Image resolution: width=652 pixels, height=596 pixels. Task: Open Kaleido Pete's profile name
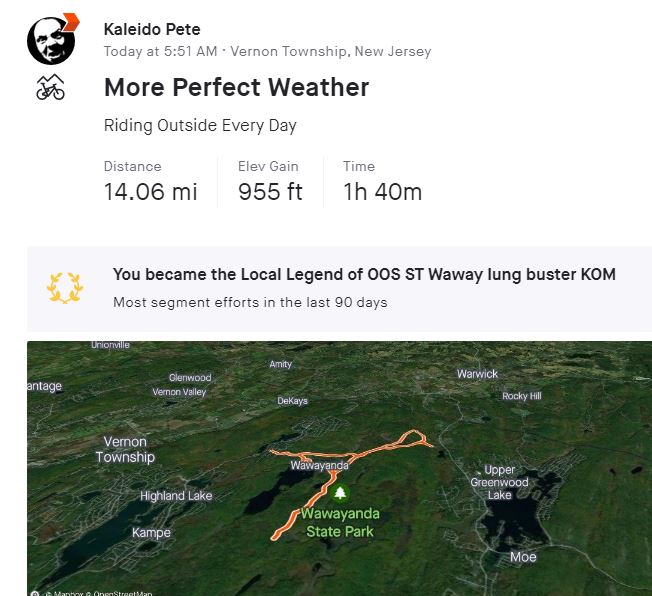pos(148,29)
